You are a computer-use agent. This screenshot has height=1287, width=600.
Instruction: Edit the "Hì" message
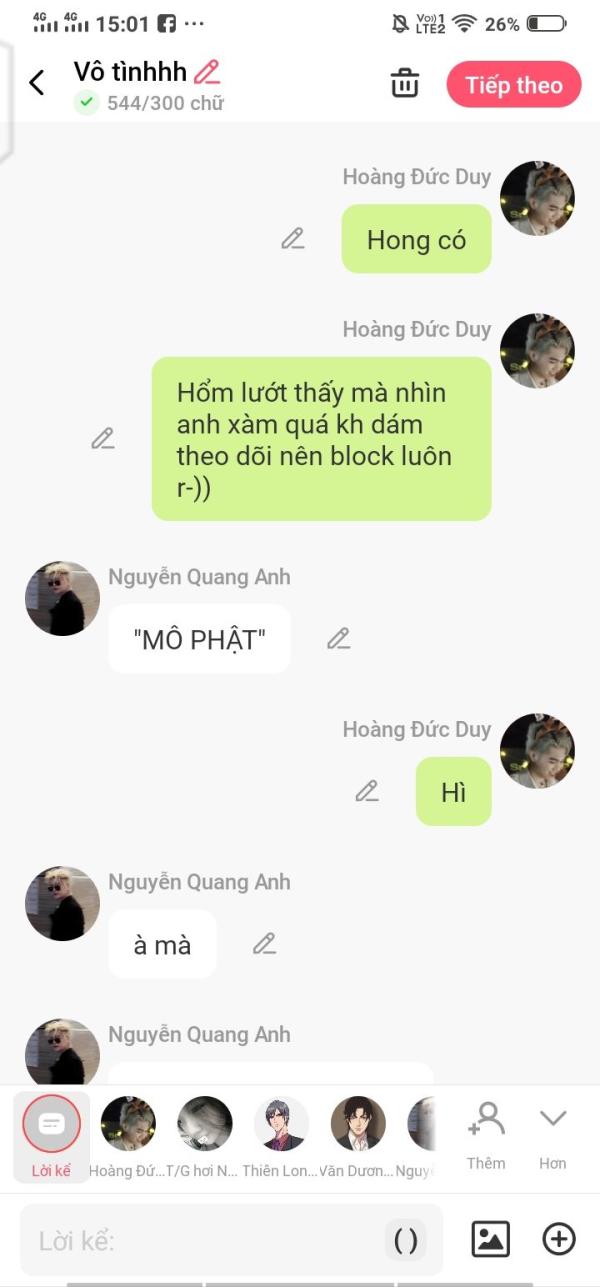point(367,791)
